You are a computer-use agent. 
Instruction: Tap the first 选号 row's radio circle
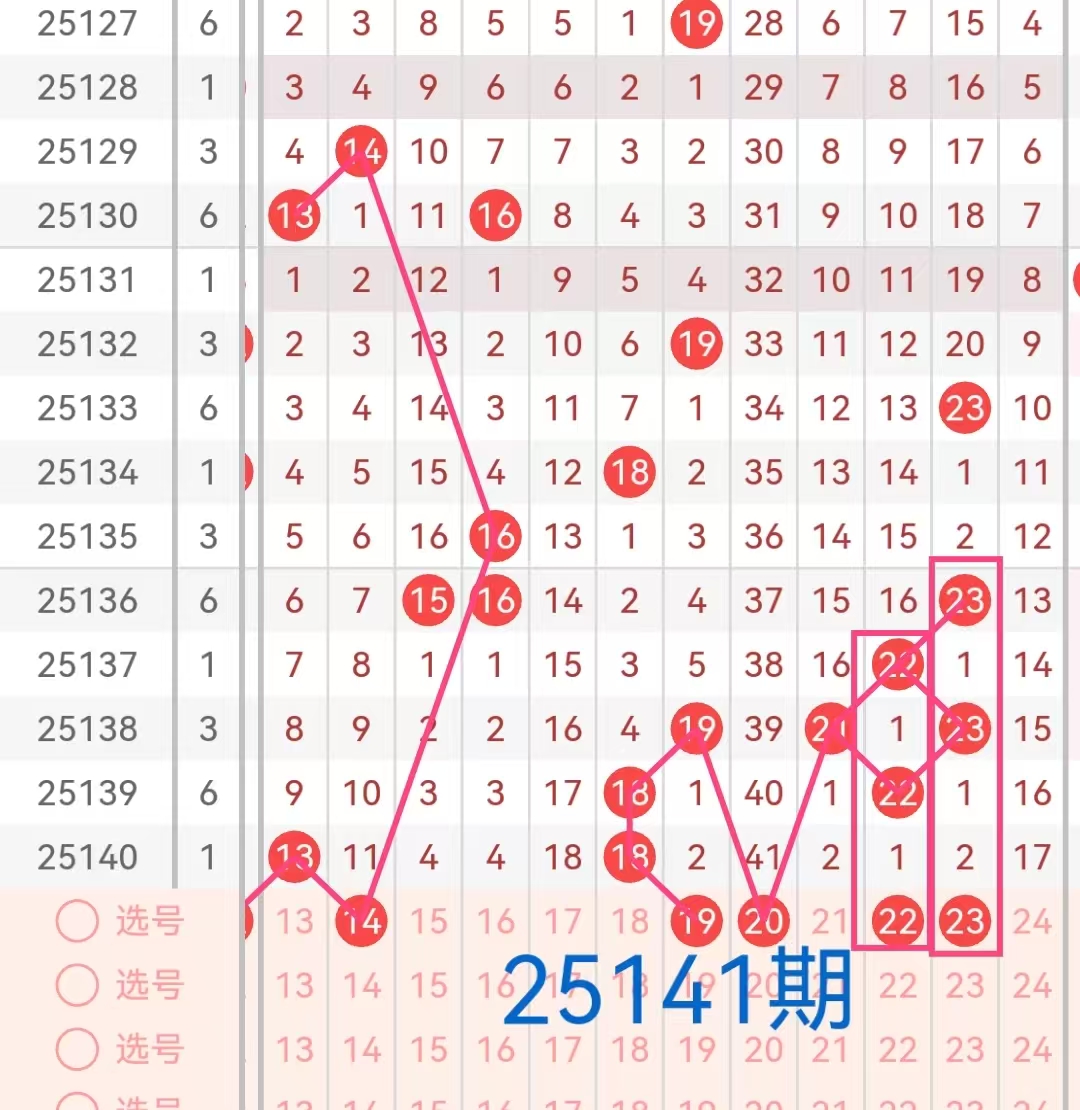[x=77, y=921]
